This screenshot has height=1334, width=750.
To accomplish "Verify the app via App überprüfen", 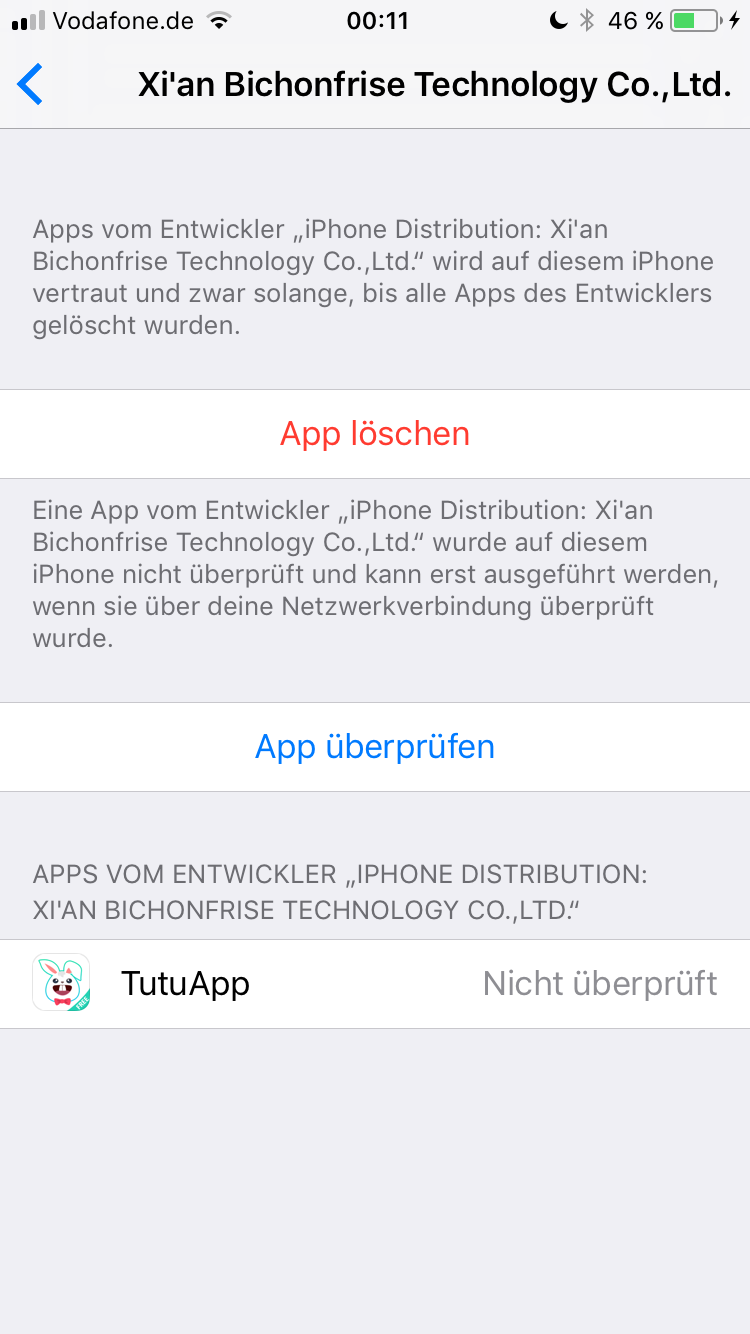I will 375,747.
